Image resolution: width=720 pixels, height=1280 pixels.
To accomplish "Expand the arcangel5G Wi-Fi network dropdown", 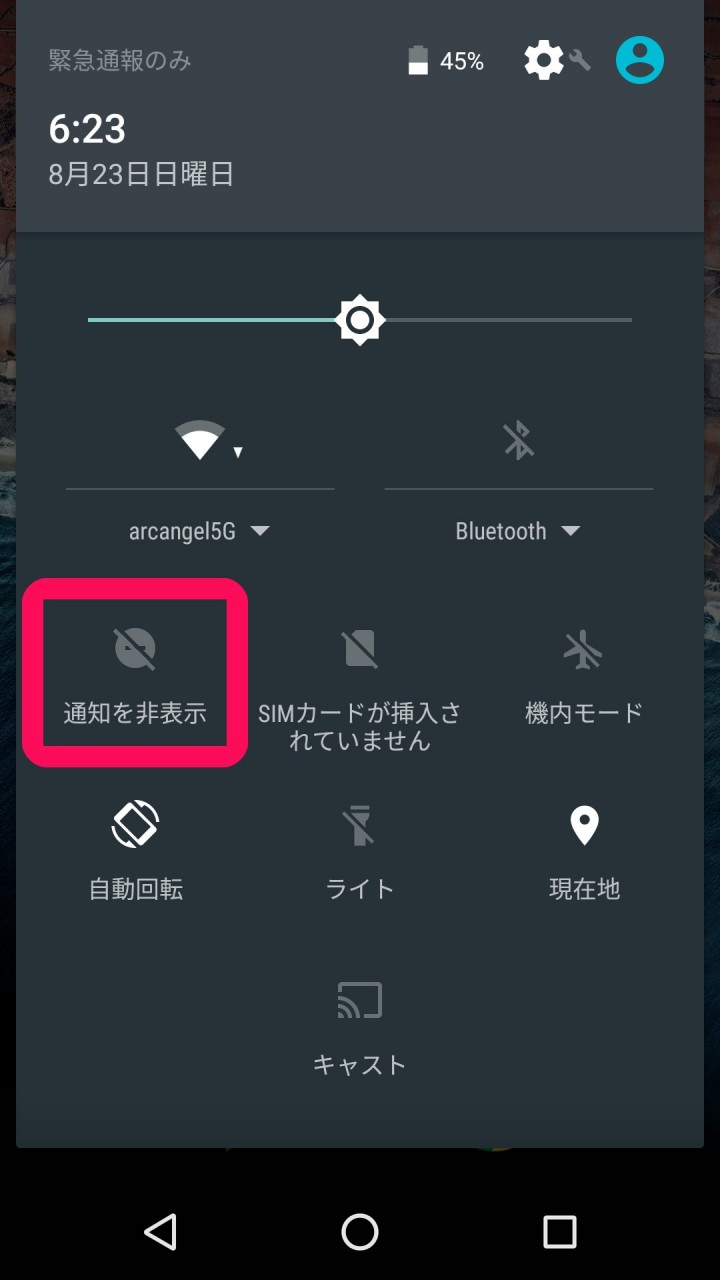I will tap(200, 531).
